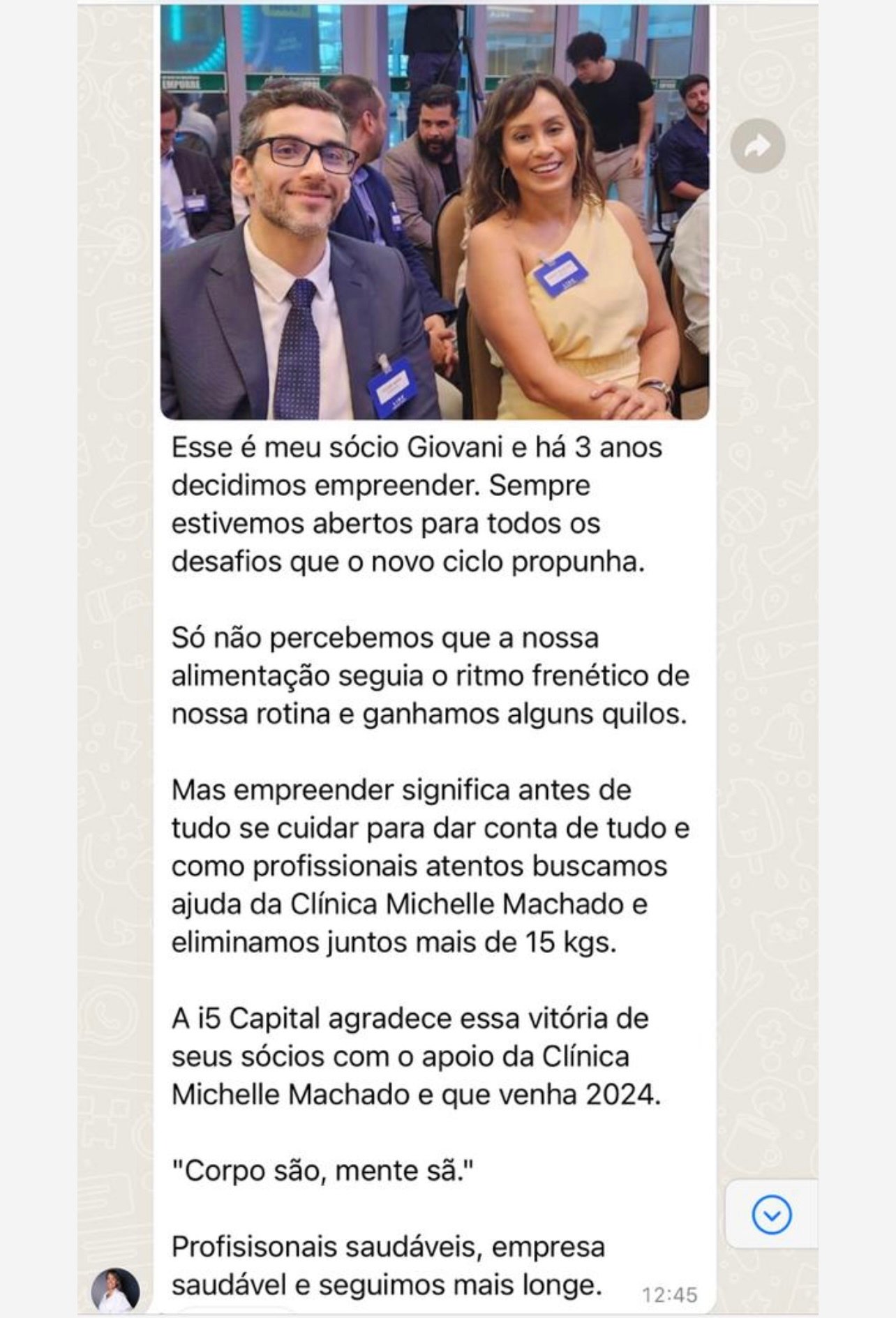
Task: Forward the photo message with the share arrow
Action: point(757,146)
